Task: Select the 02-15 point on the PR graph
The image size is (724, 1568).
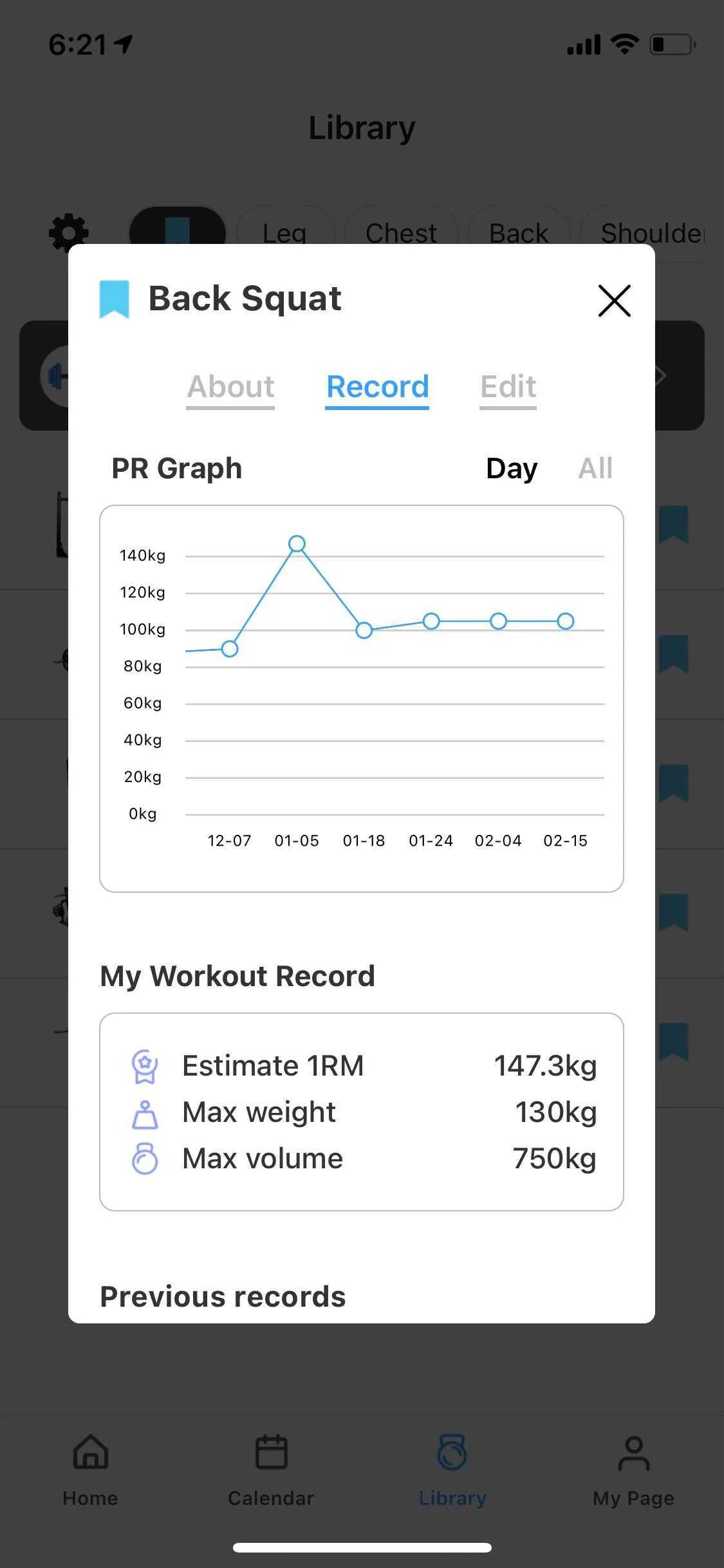Action: (x=566, y=621)
